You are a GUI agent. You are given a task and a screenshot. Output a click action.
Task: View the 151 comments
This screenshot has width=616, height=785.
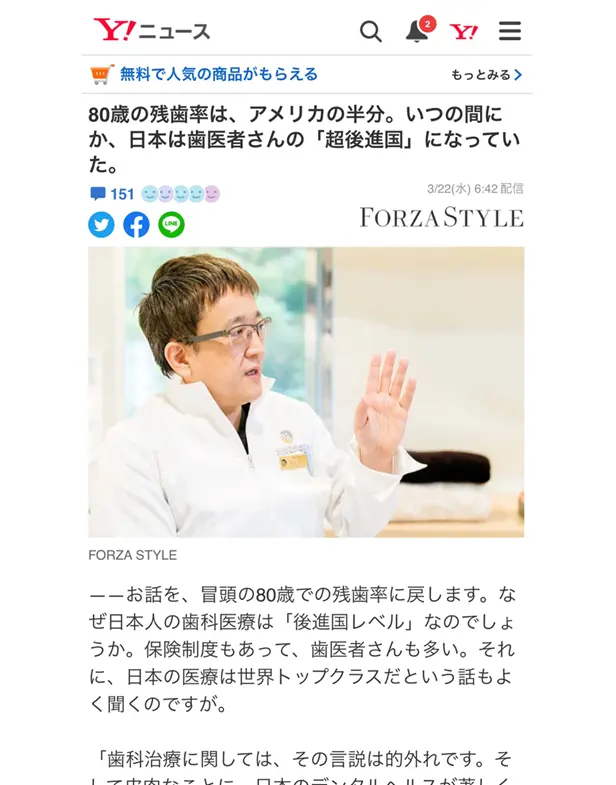(x=112, y=194)
